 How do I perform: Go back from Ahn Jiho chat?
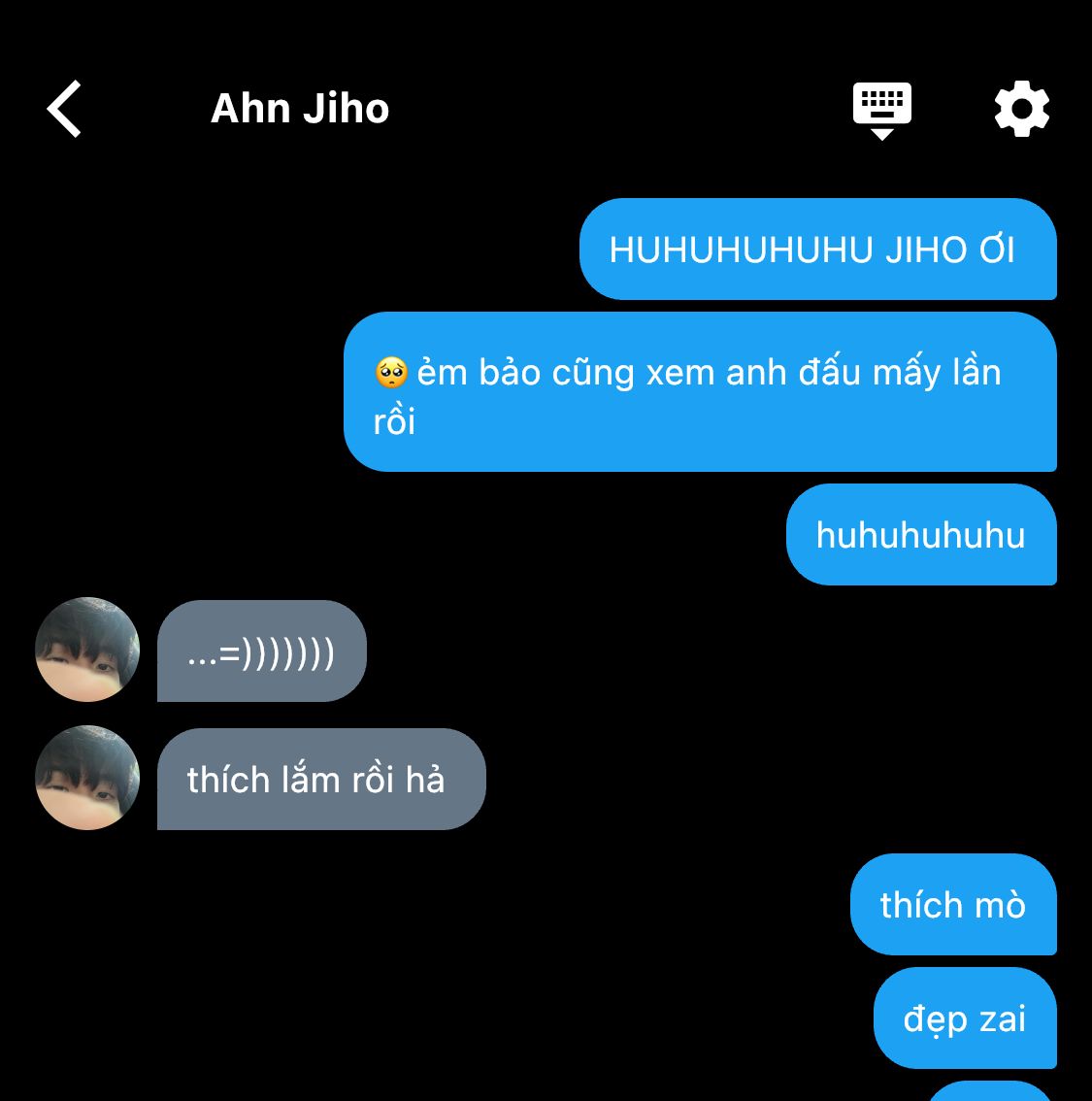[64, 109]
